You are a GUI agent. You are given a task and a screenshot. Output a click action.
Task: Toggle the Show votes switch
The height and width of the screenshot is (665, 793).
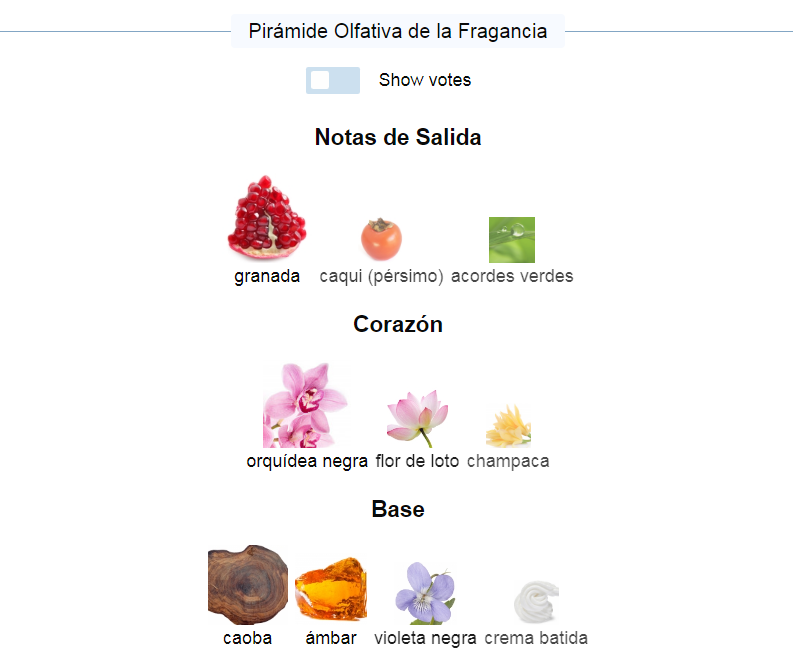click(332, 81)
